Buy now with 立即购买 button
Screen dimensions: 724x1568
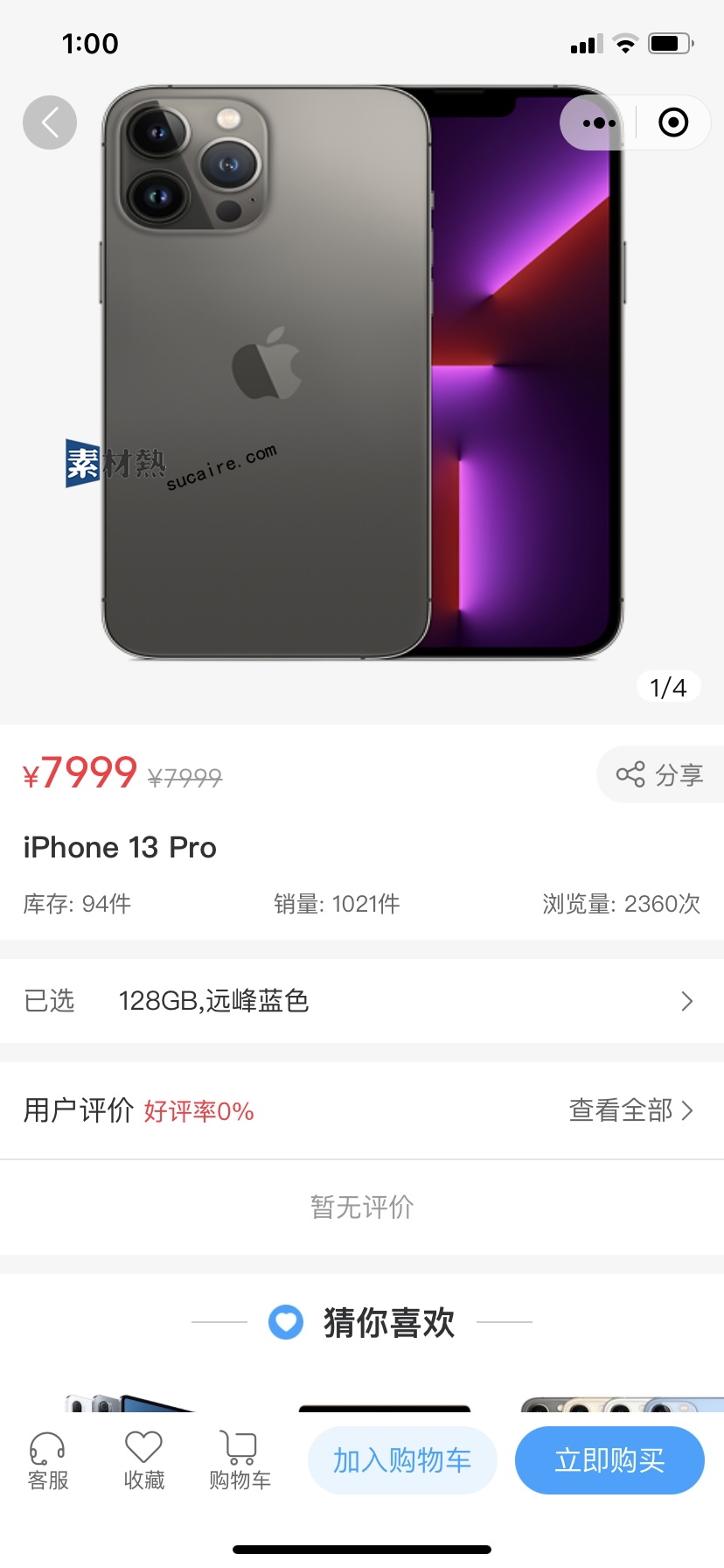click(609, 1460)
